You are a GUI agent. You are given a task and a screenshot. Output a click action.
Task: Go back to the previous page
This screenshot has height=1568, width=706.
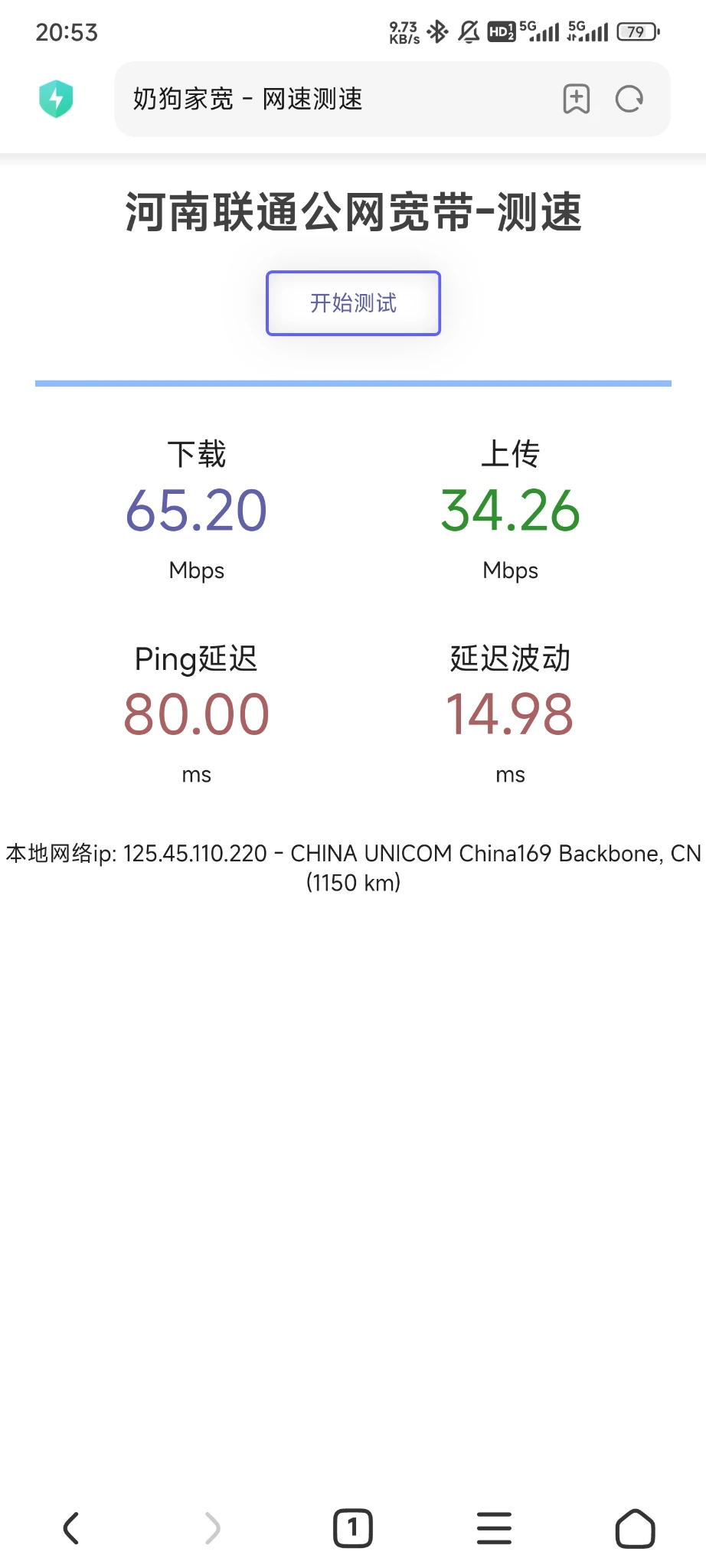coord(71,1528)
